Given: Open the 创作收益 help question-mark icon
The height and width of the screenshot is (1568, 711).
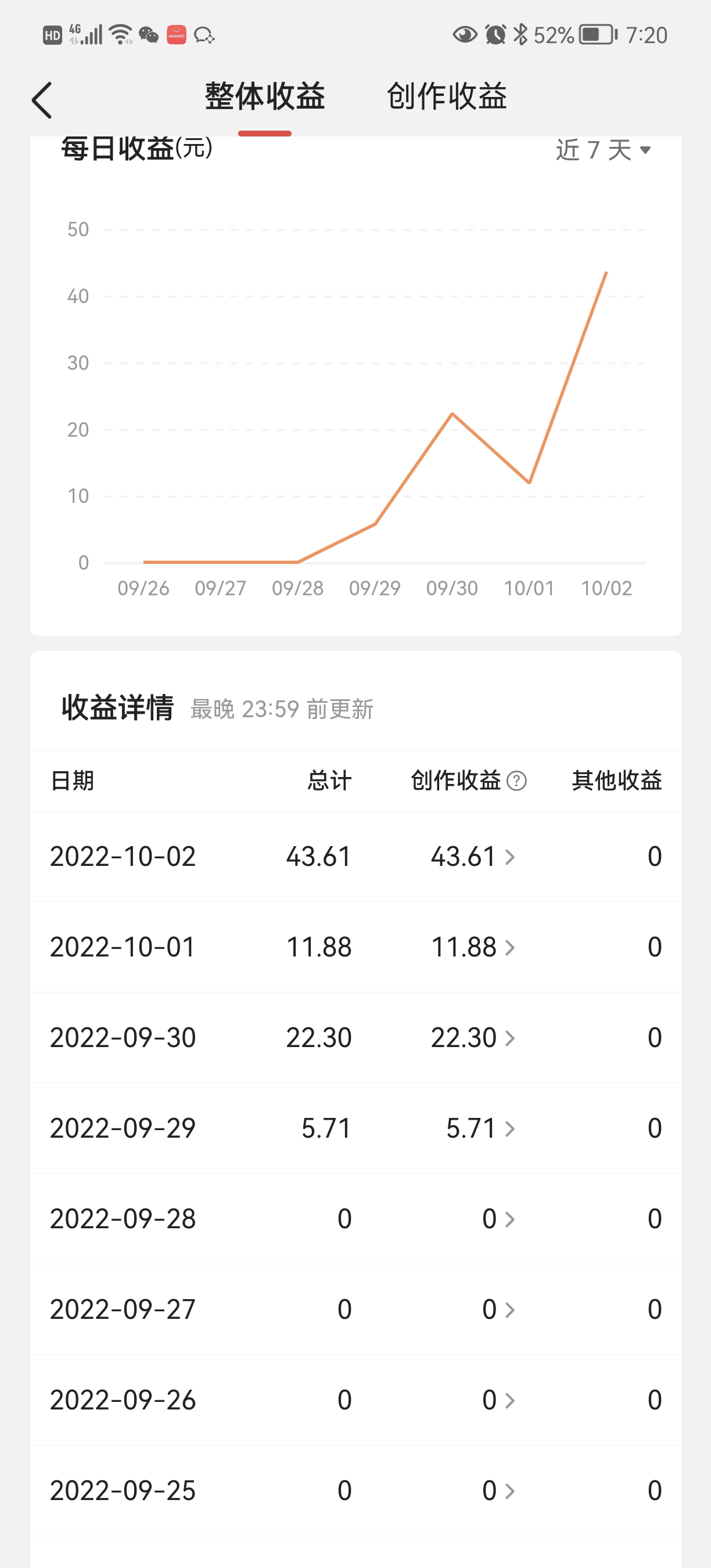Looking at the screenshot, I should point(516,781).
